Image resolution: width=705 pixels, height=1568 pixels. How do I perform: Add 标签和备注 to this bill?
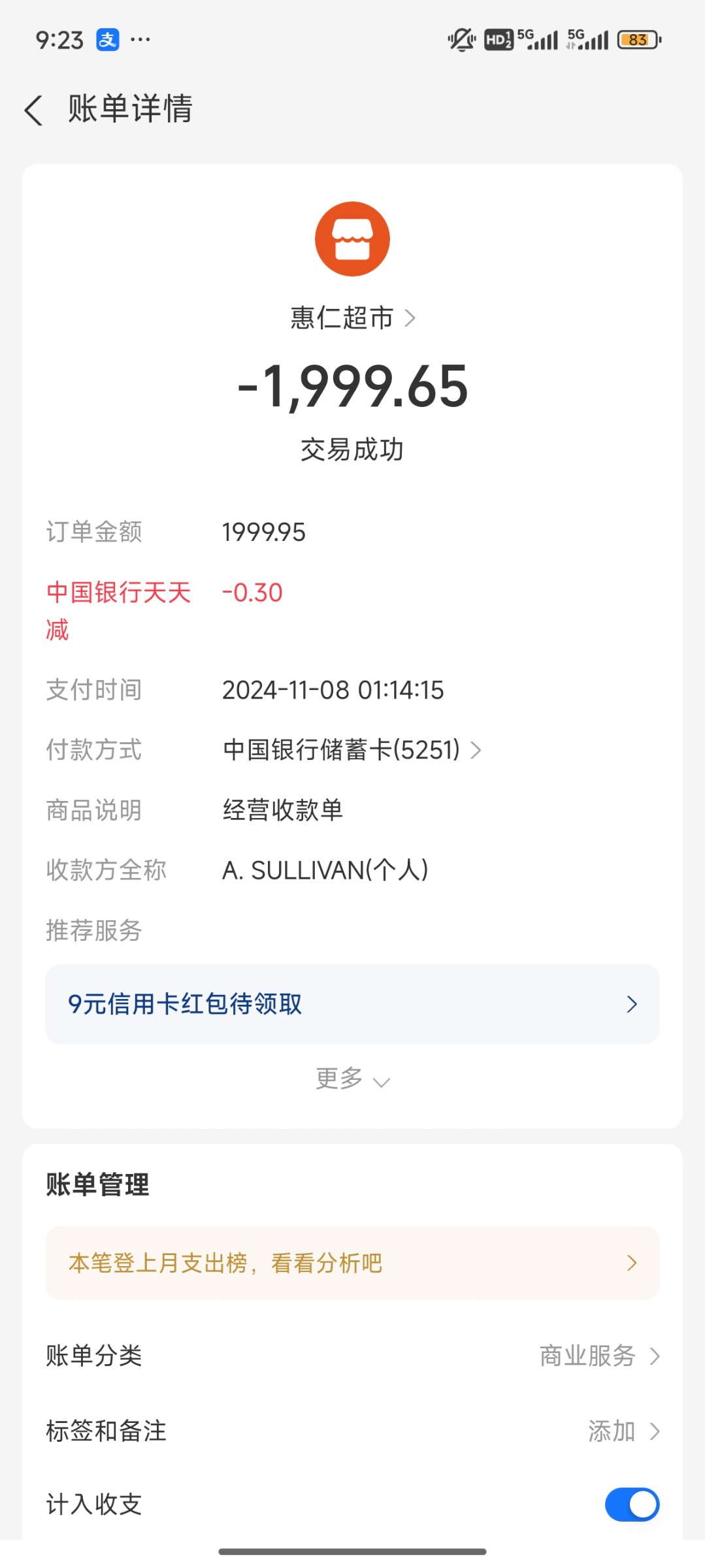(352, 1431)
